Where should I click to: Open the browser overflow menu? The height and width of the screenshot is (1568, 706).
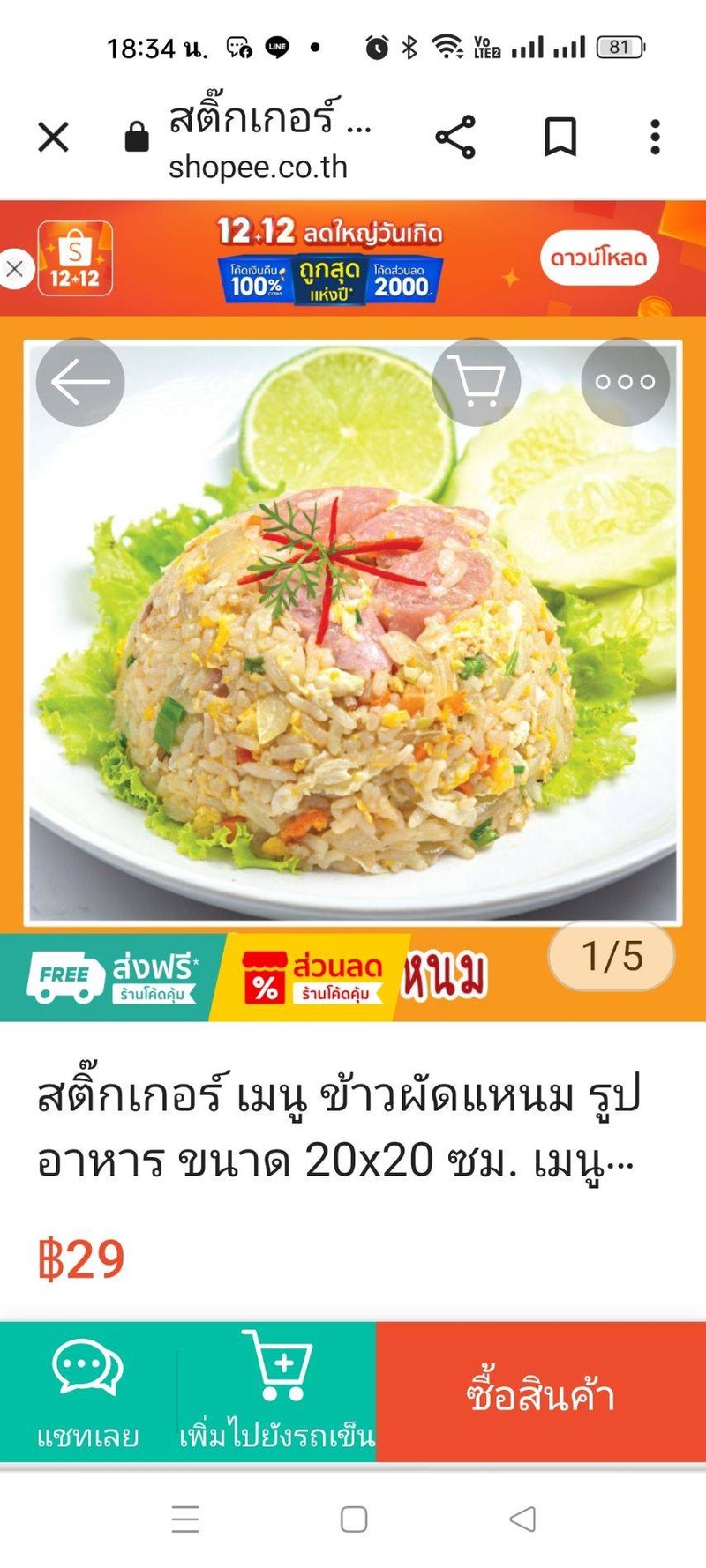[655, 137]
